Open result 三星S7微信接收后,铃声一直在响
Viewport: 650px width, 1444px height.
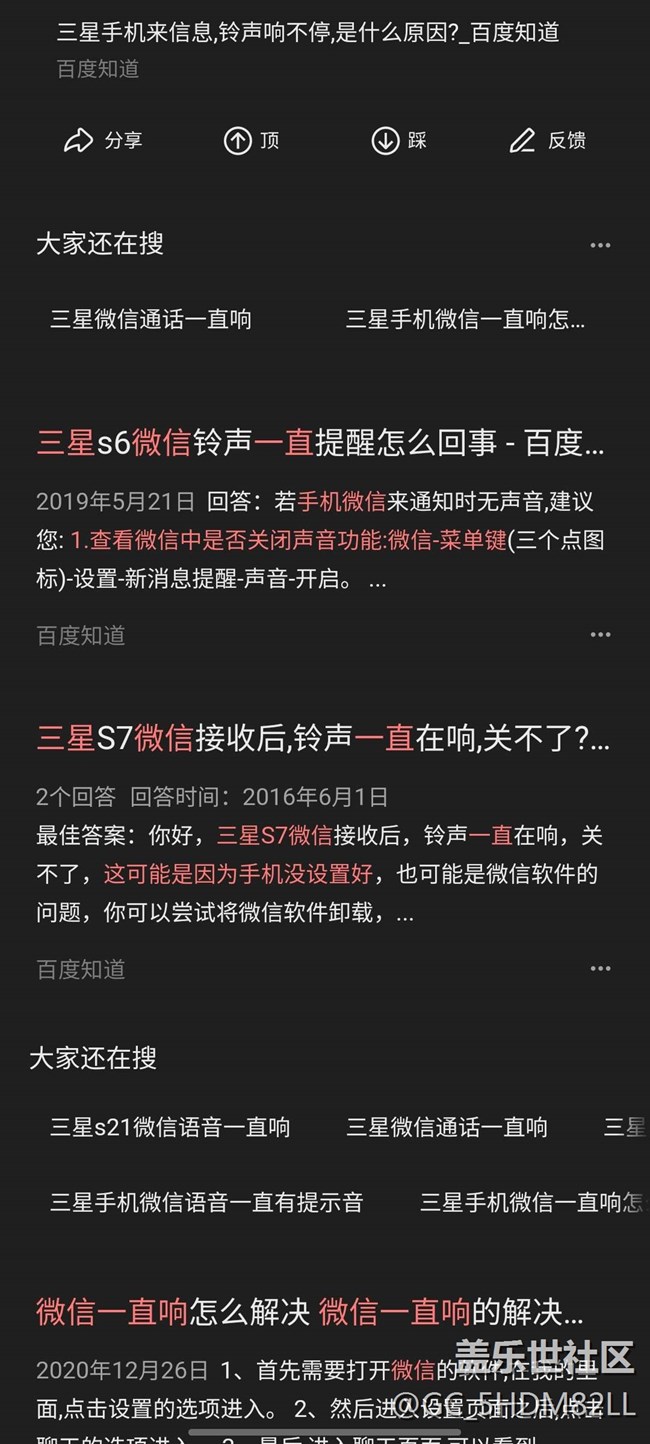322,739
